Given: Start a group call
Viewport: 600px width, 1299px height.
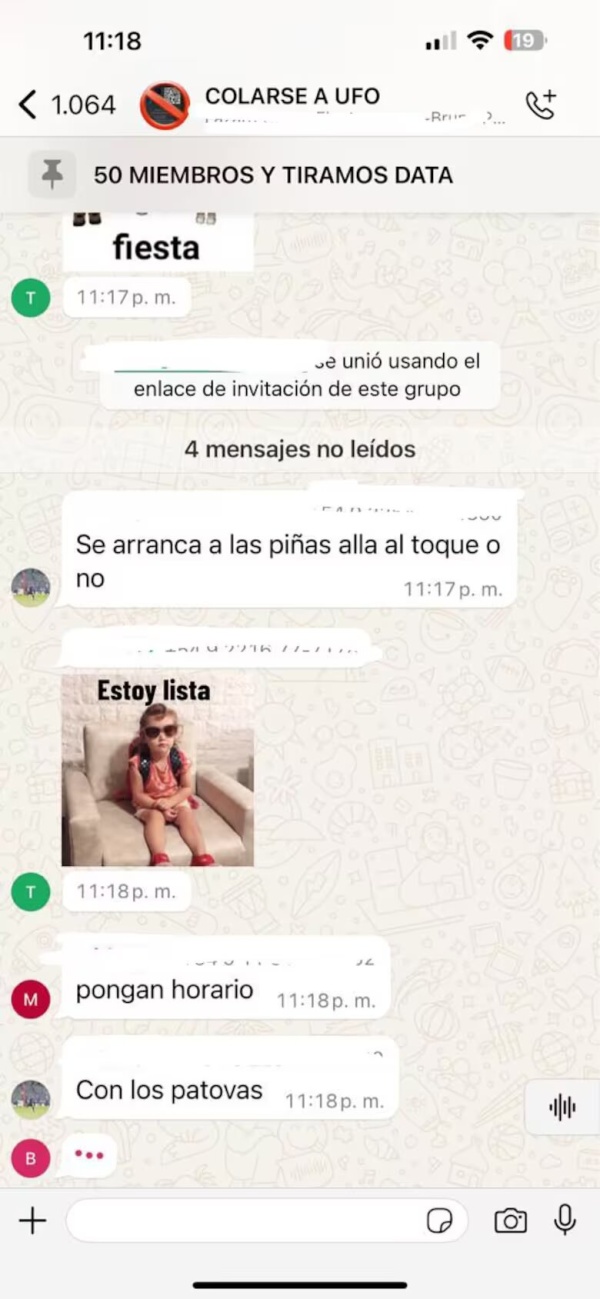Looking at the screenshot, I should [x=541, y=105].
